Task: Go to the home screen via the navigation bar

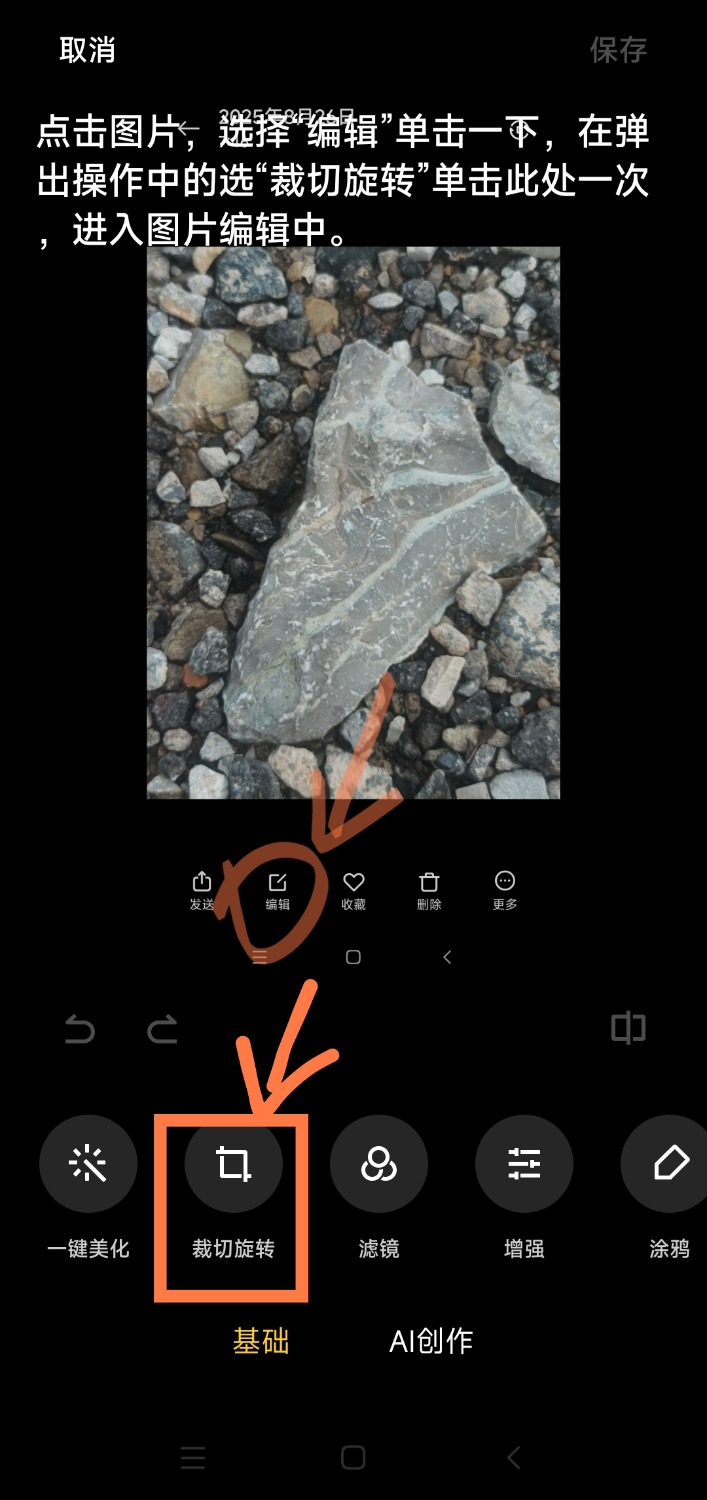Action: tap(353, 1458)
